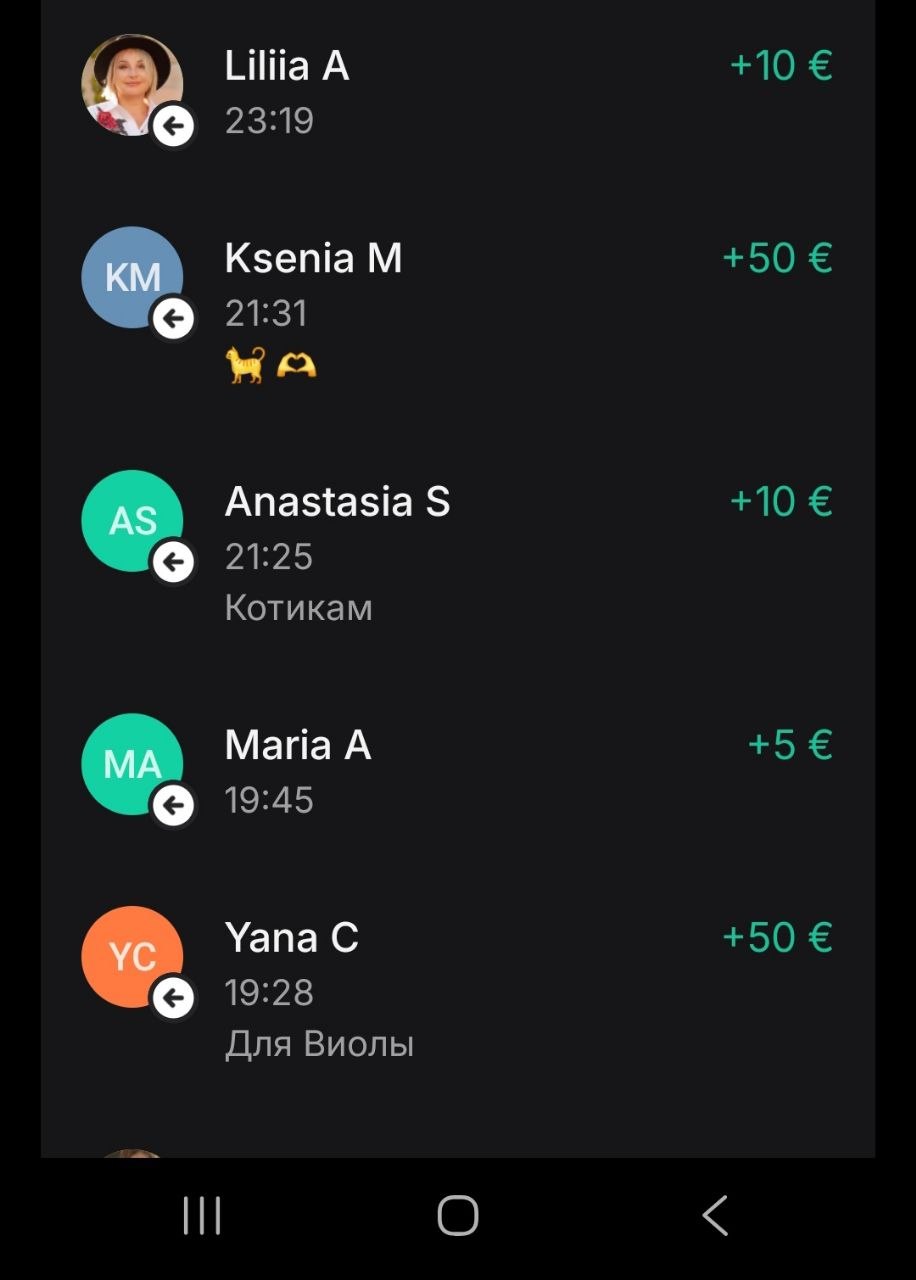The height and width of the screenshot is (1280, 916).
Task: Show details of Maria A's +5 € payment
Action: point(457,771)
